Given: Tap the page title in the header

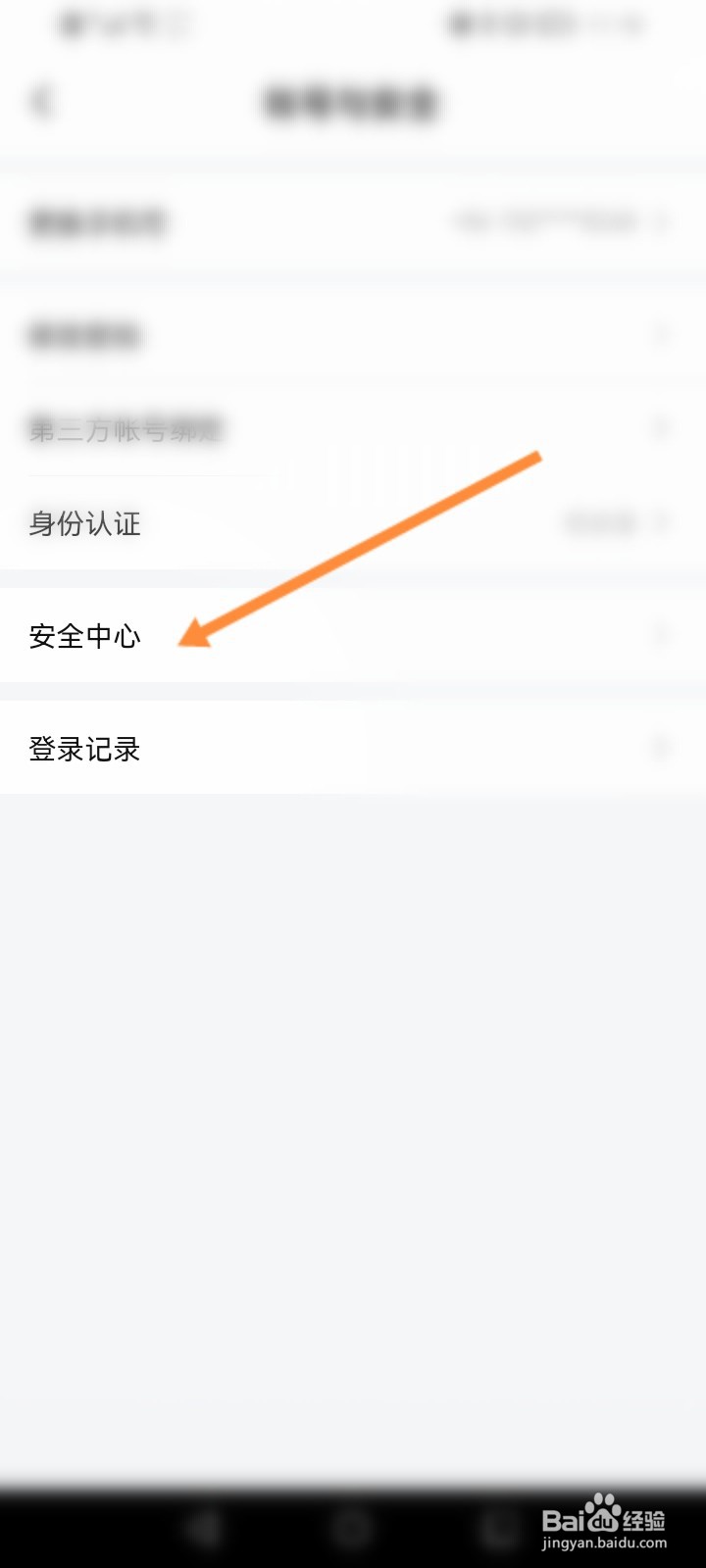Looking at the screenshot, I should (x=350, y=102).
